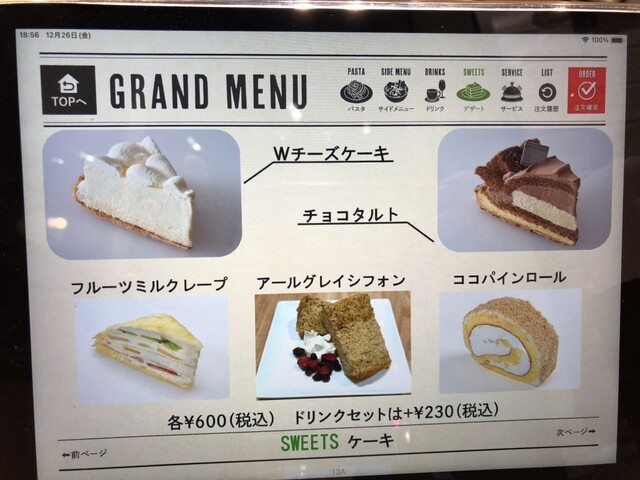
Task: Confirm the order with the red Order button
Action: tap(586, 90)
